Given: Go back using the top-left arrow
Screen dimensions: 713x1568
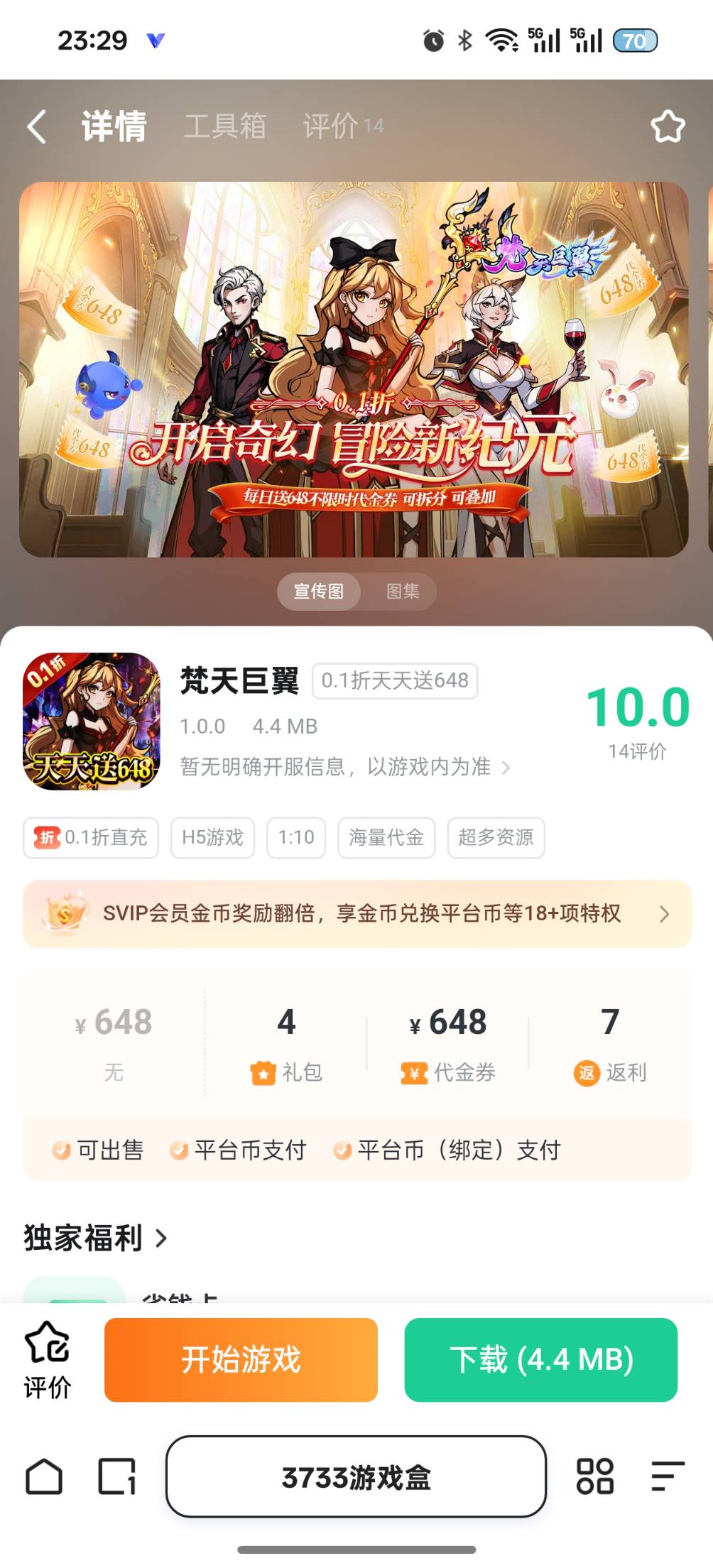Looking at the screenshot, I should [37, 127].
